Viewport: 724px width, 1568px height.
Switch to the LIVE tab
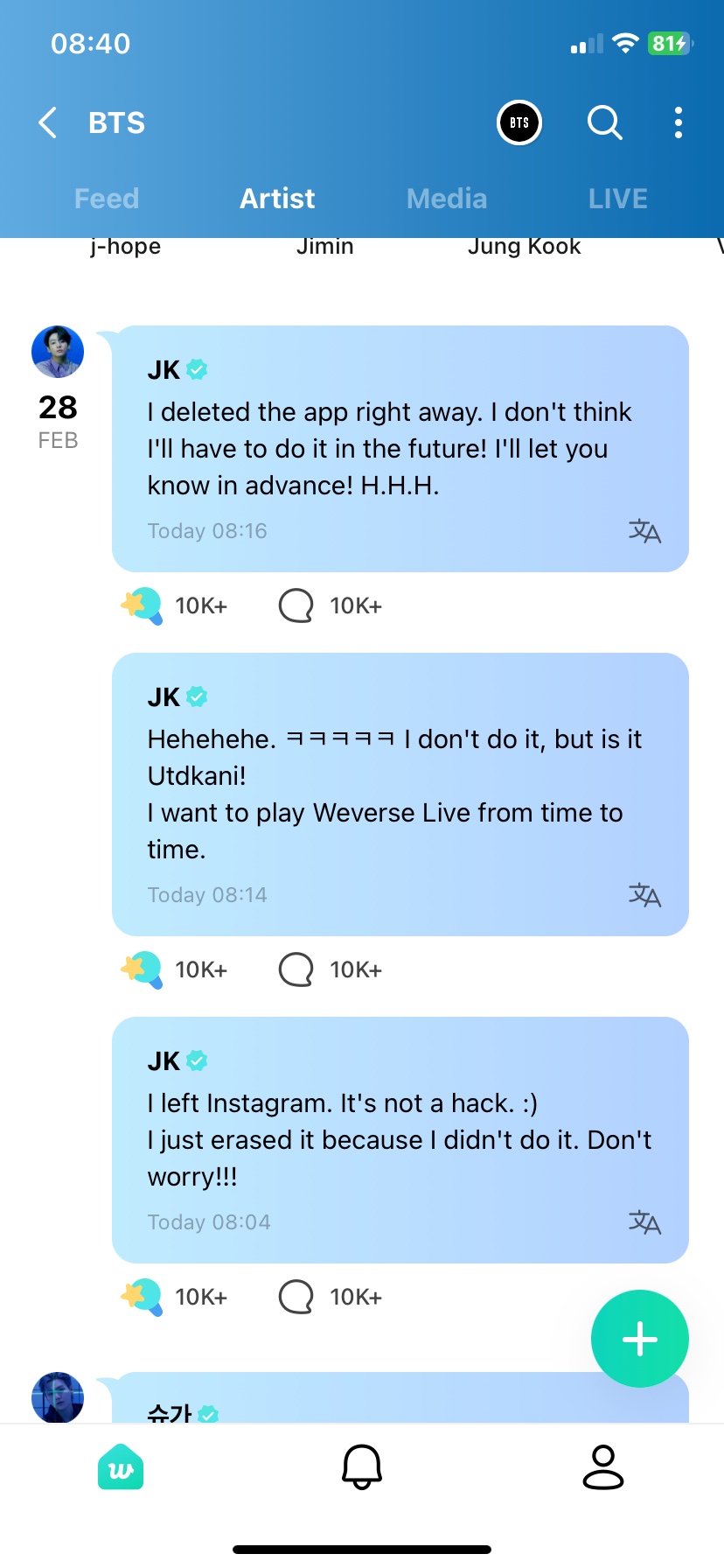pyautogui.click(x=618, y=199)
